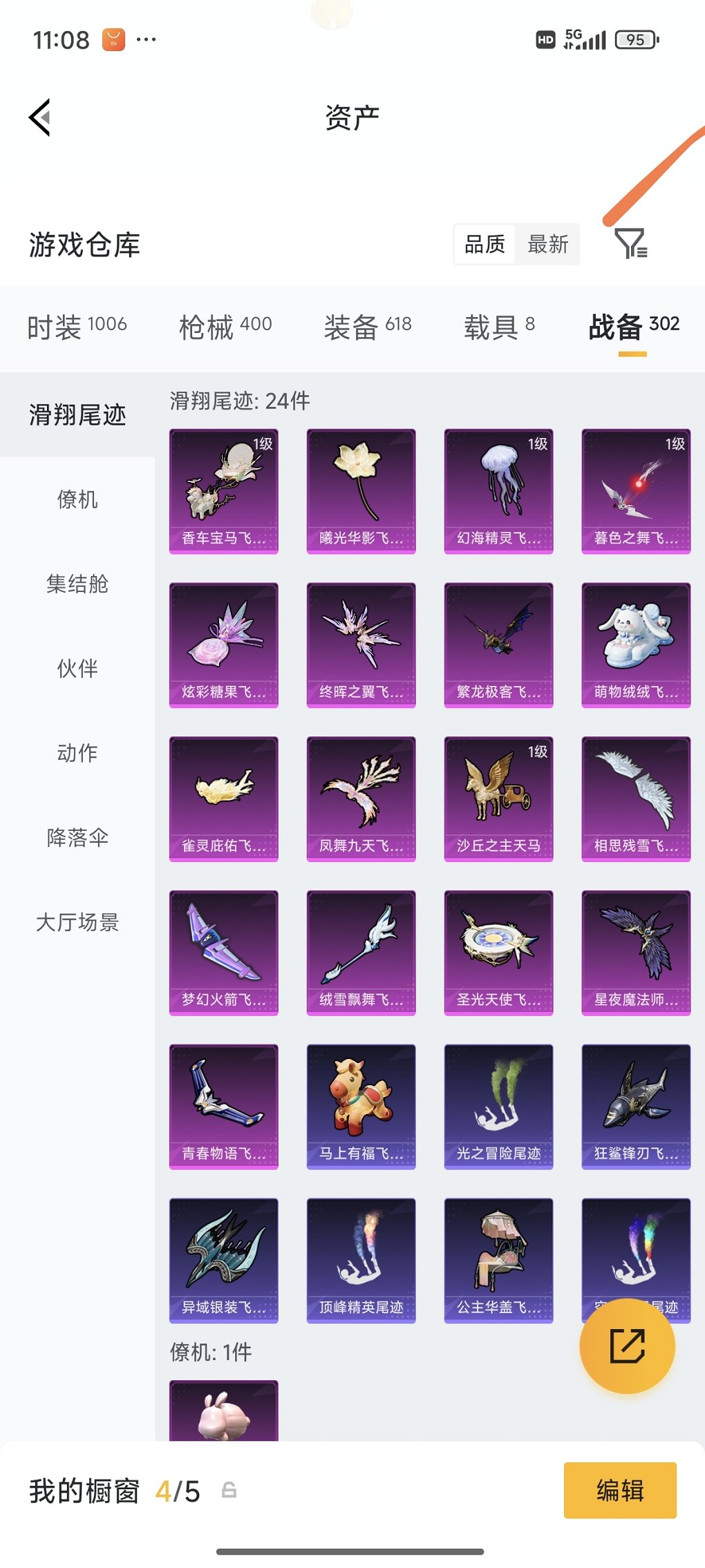Open the 光之冒险尾迹 item

point(498,1107)
